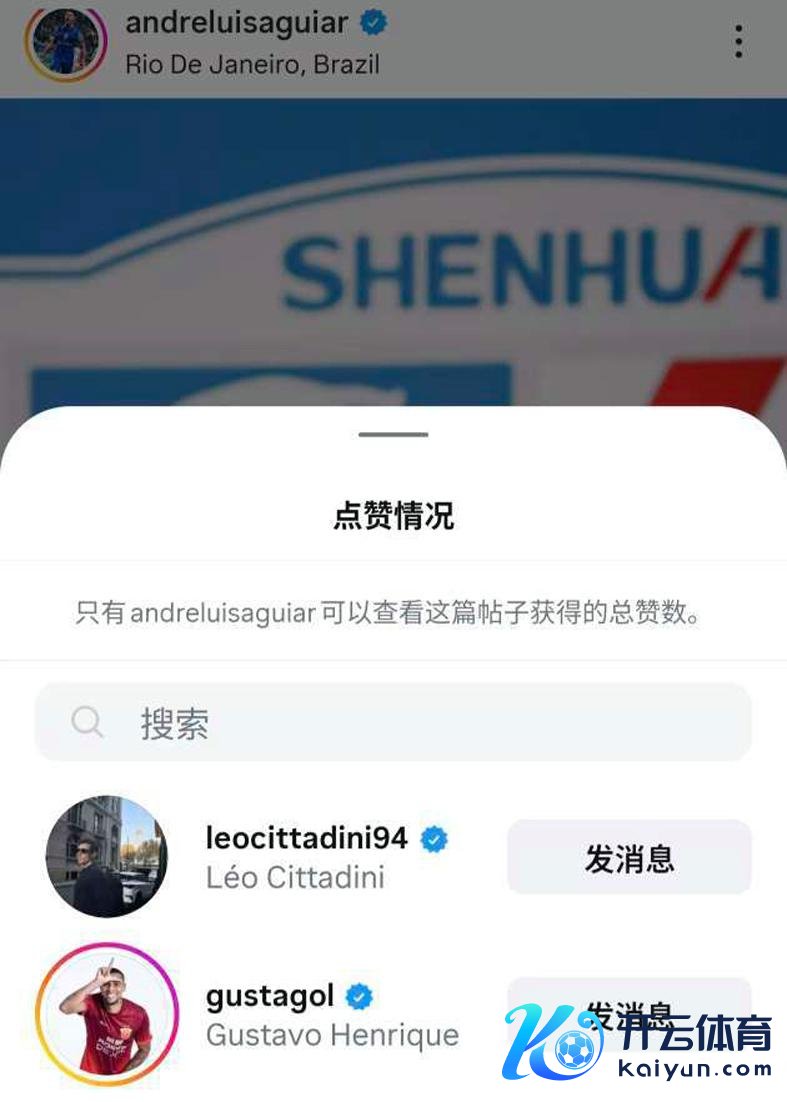Open the three-dot overflow menu
787x1102 pixels.
pos(738,41)
